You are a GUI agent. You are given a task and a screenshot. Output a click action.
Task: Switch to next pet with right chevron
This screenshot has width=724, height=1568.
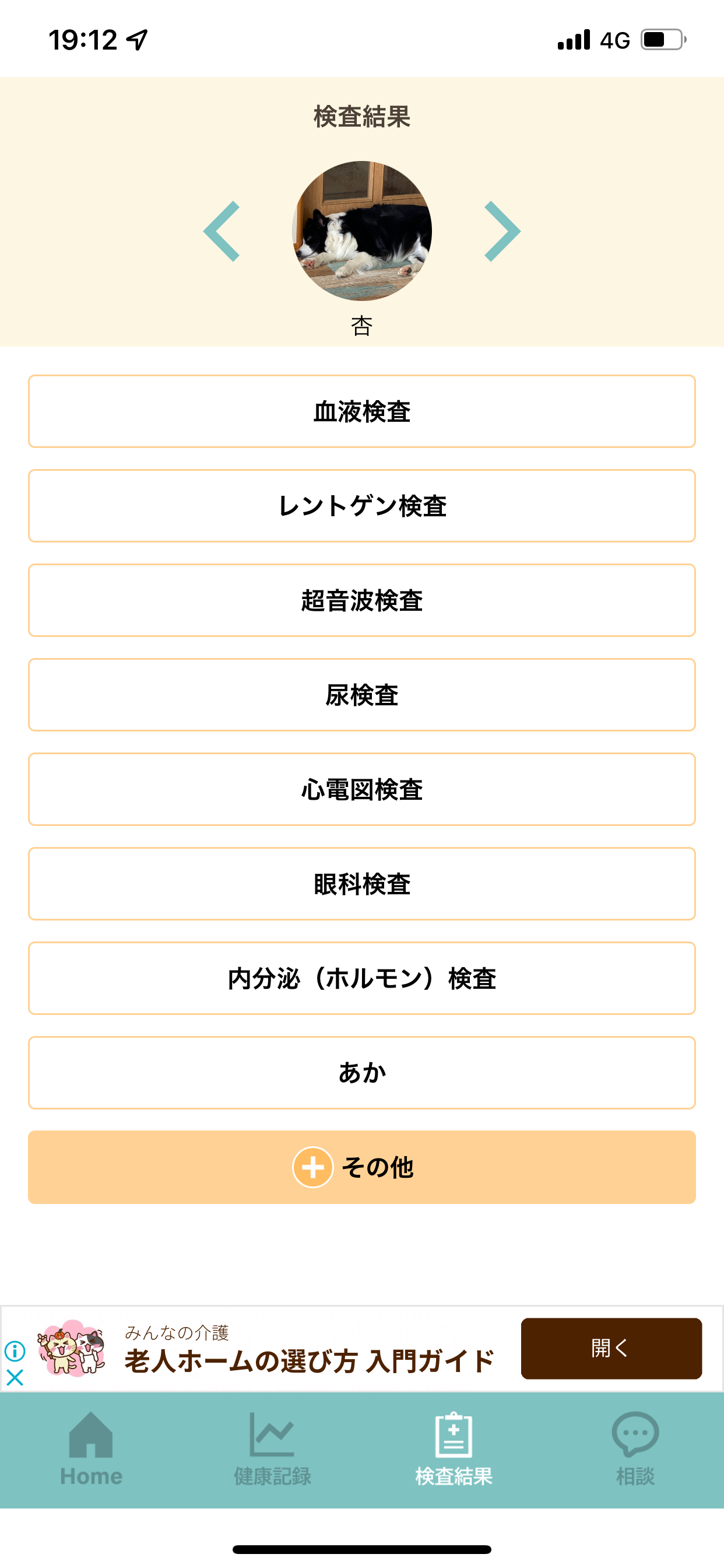(504, 232)
